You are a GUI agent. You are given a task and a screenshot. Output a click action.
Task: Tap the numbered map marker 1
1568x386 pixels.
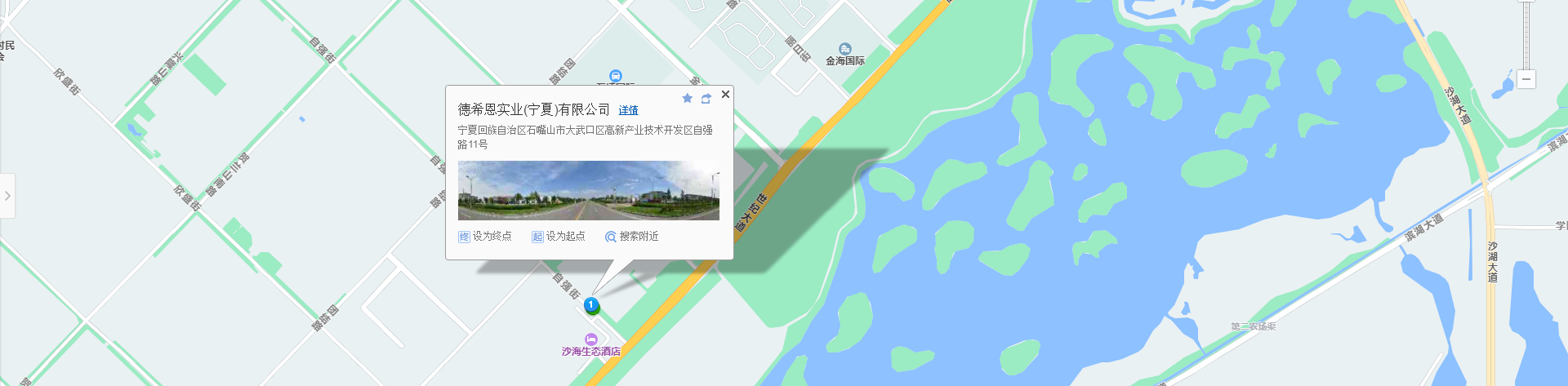point(591,305)
